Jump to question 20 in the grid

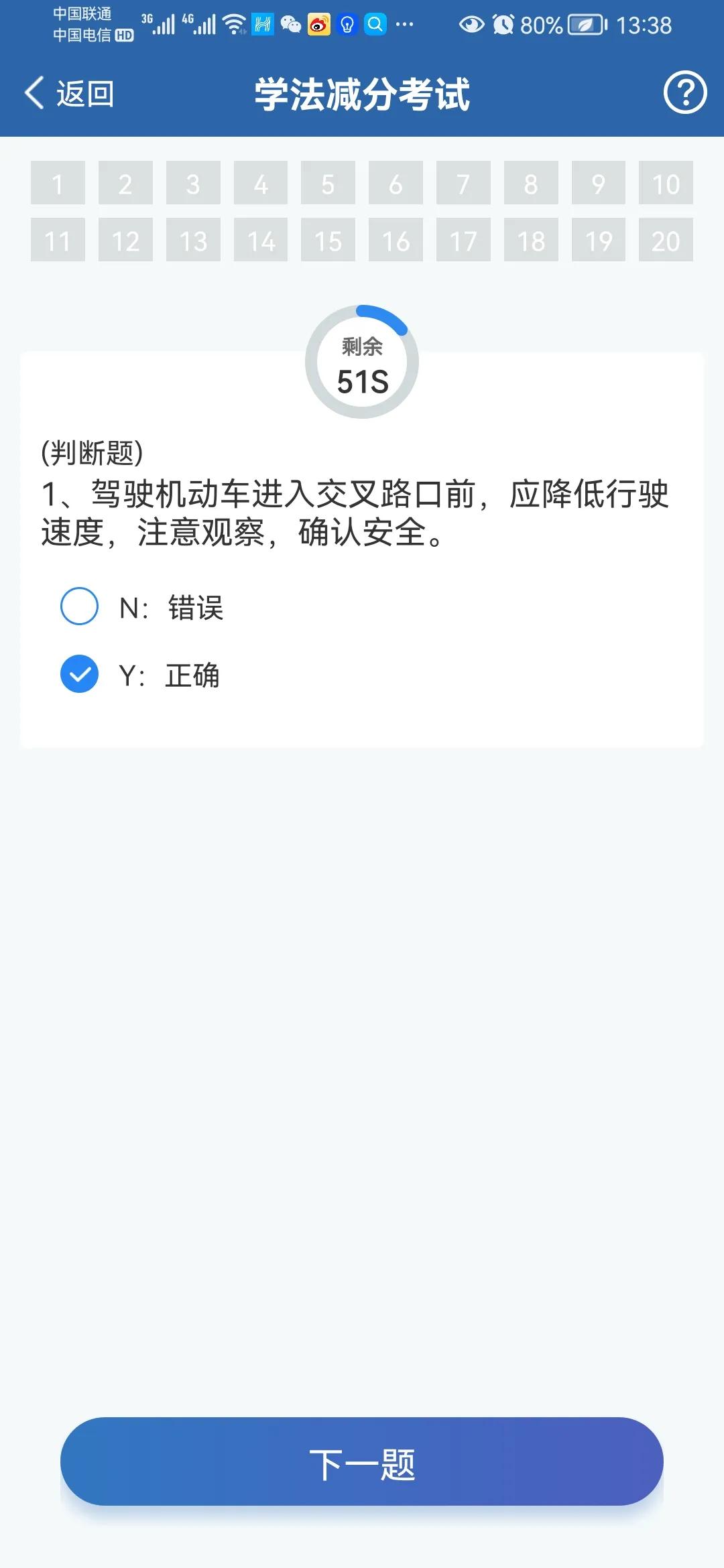pos(666,239)
